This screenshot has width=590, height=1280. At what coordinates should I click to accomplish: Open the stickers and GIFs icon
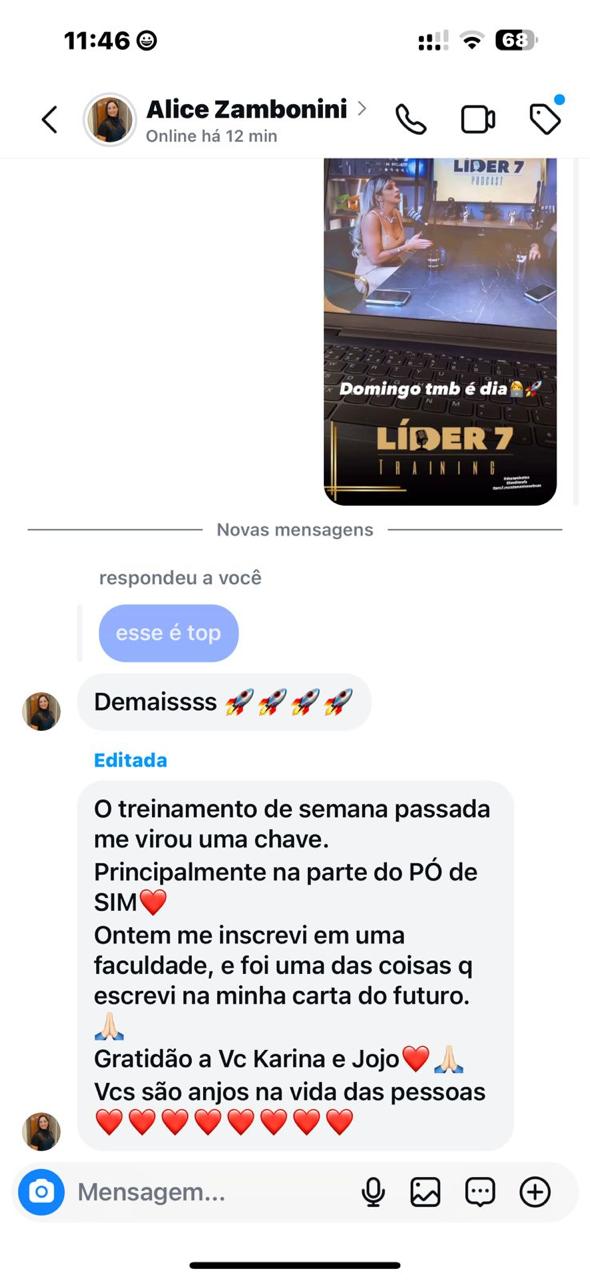click(480, 1192)
